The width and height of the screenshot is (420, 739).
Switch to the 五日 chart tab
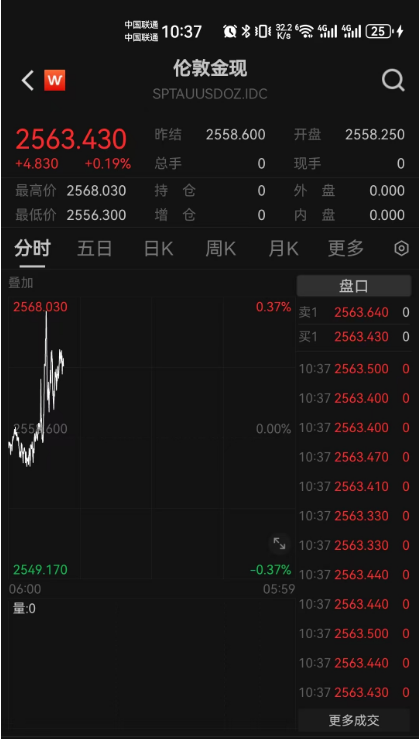point(94,248)
